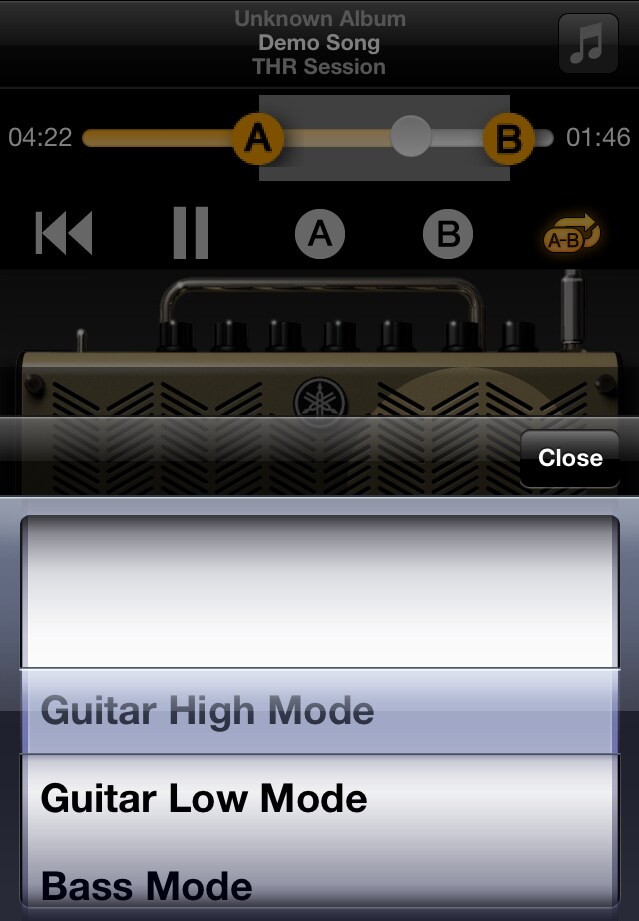This screenshot has width=639, height=921.
Task: Skip back to the track start
Action: coord(64,234)
